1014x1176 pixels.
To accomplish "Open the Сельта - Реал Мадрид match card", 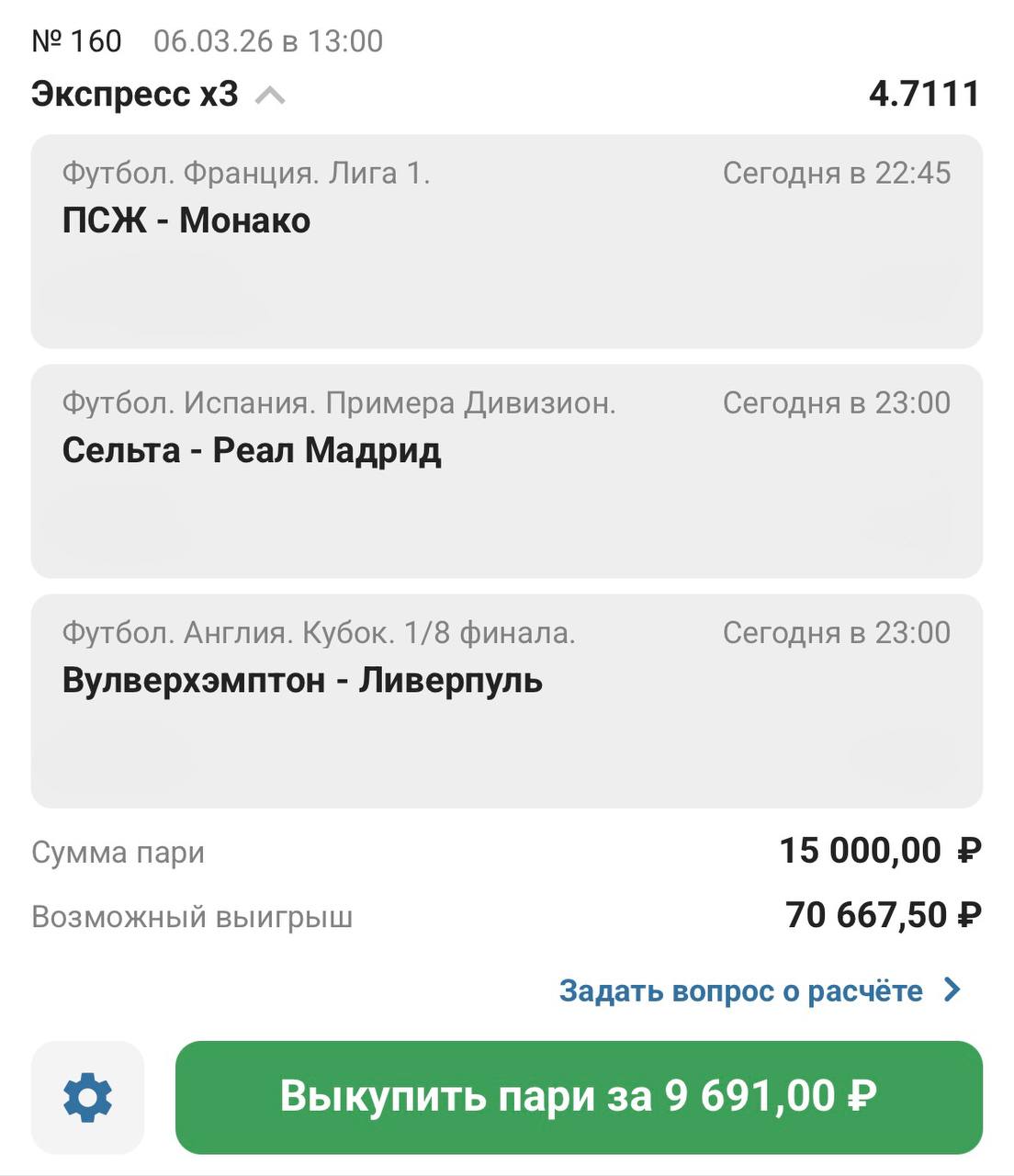I will coord(506,471).
